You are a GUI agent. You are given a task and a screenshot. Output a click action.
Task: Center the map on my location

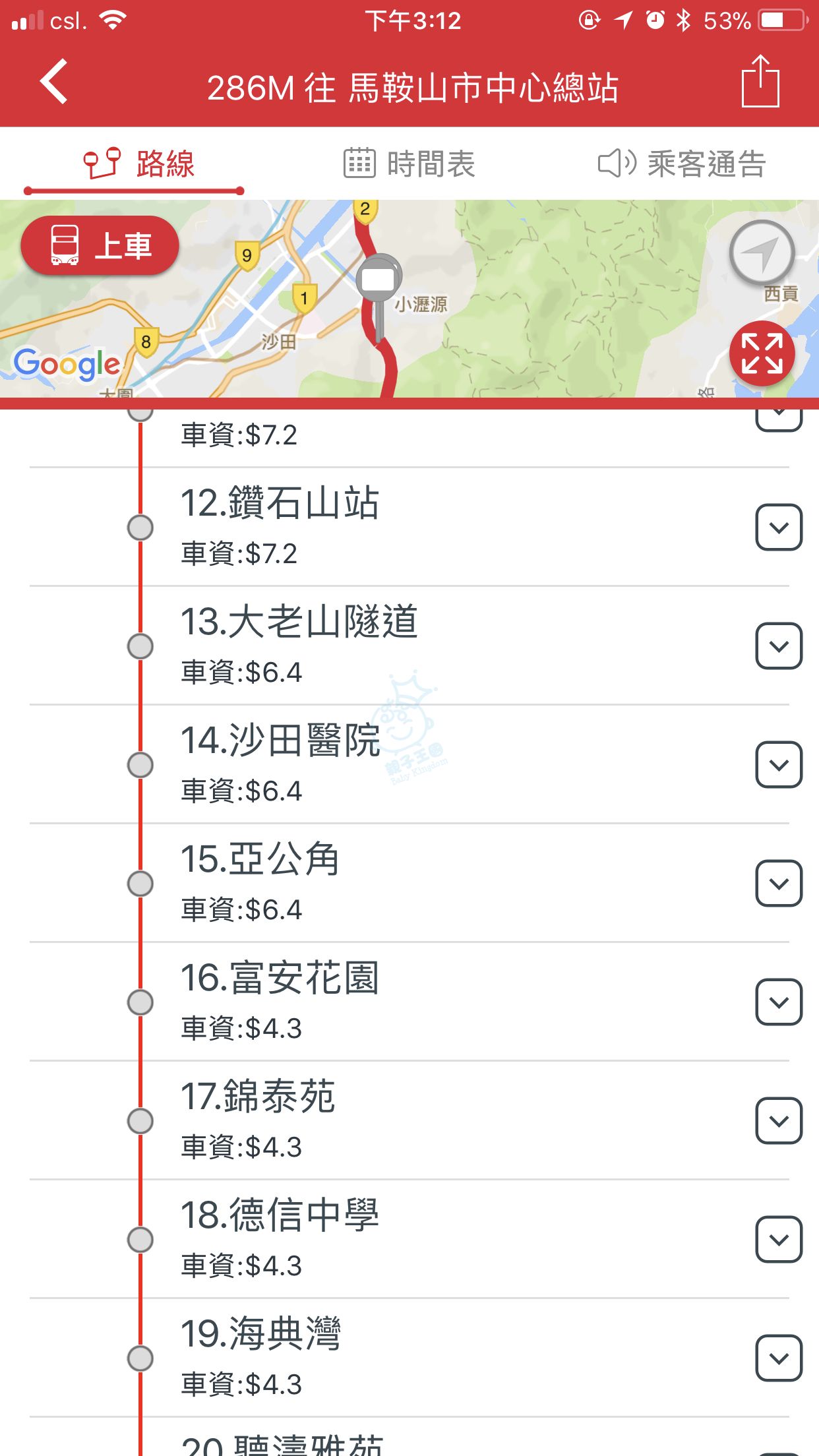click(762, 253)
